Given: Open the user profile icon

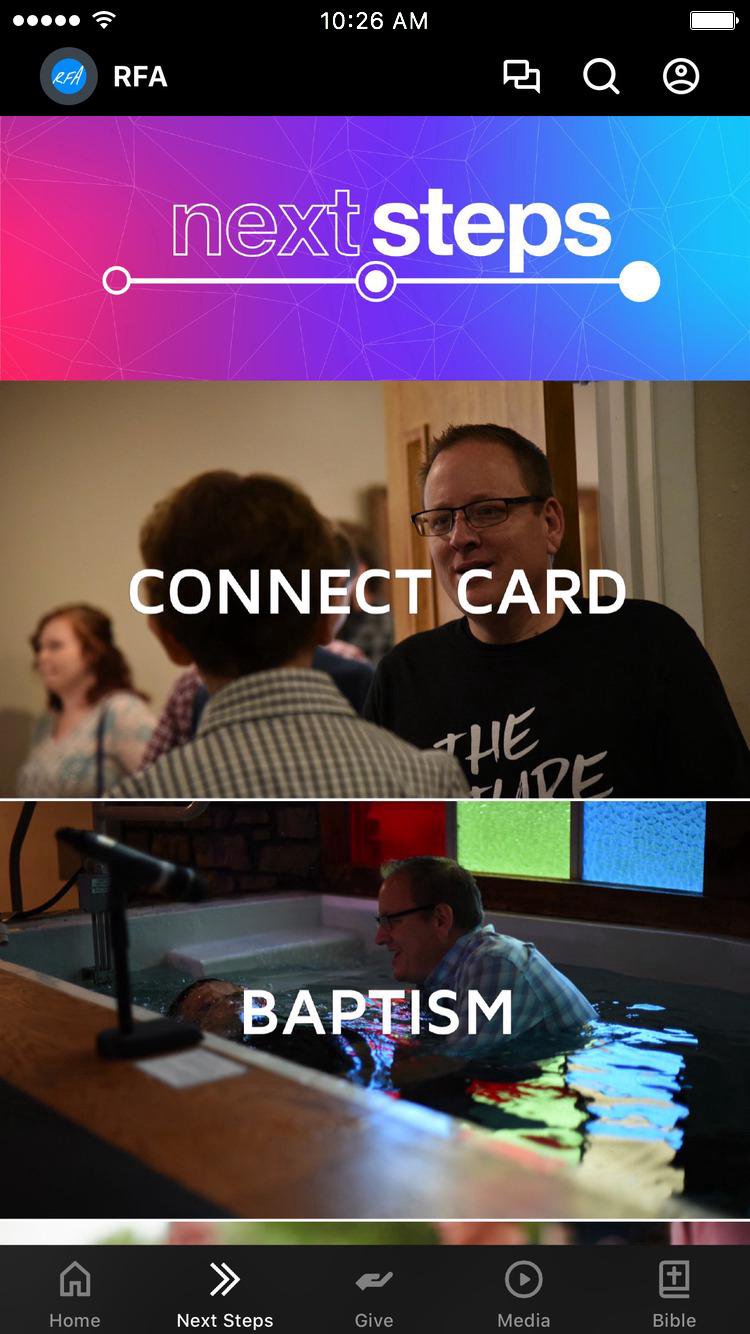Looking at the screenshot, I should coord(681,77).
